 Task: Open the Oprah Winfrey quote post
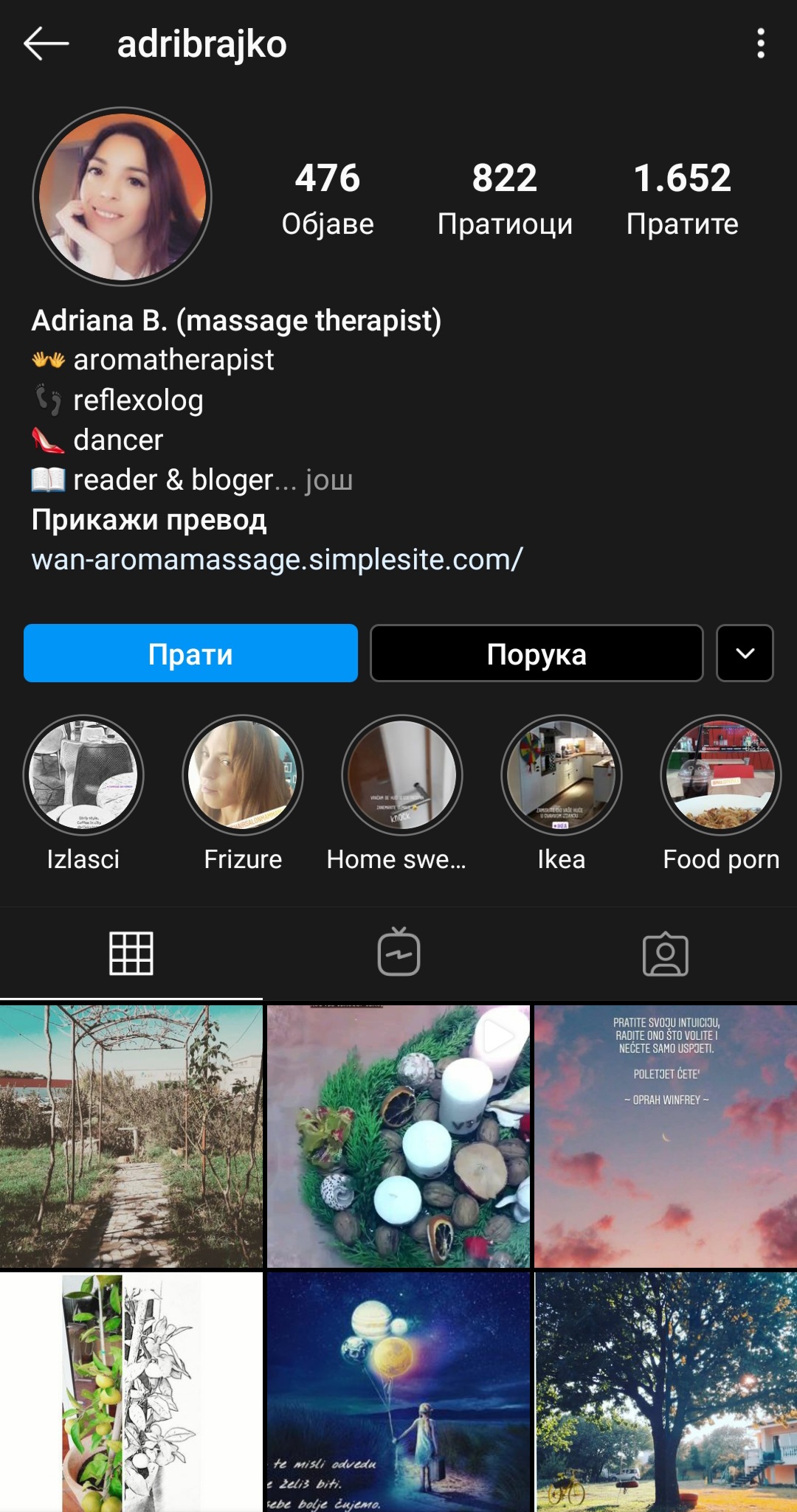(x=666, y=1136)
